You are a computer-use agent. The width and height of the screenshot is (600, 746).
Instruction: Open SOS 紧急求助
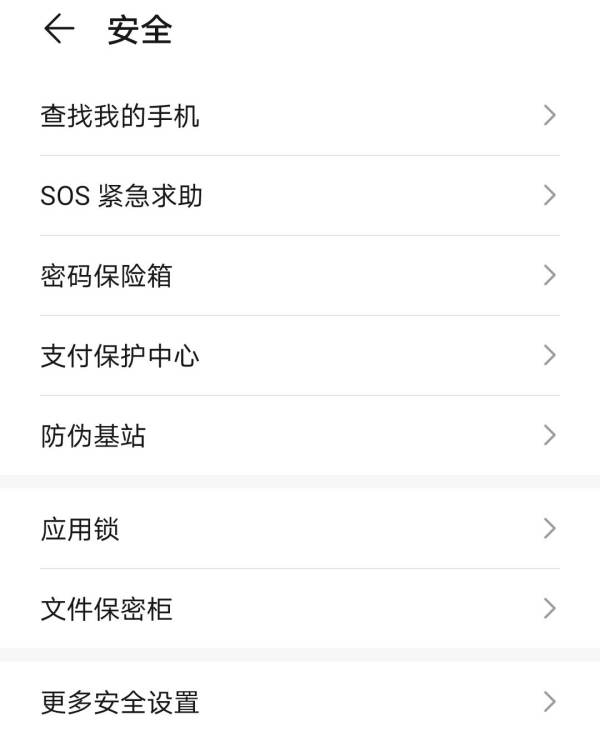(x=299, y=195)
